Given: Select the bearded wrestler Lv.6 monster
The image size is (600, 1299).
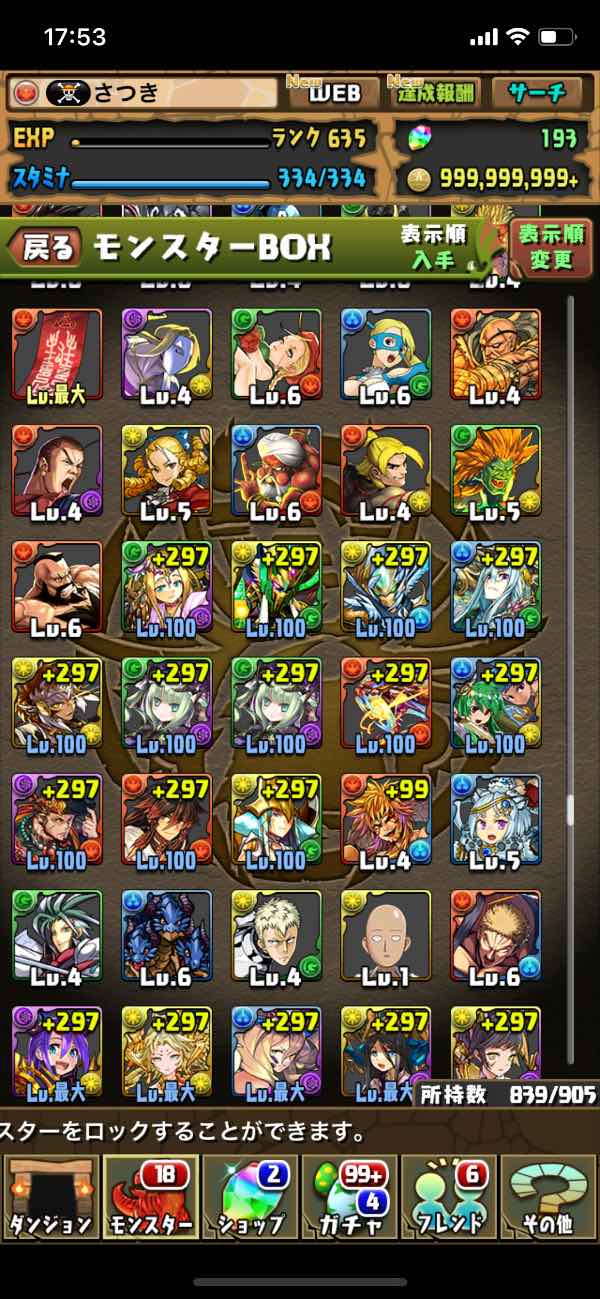Looking at the screenshot, I should [x=57, y=588].
